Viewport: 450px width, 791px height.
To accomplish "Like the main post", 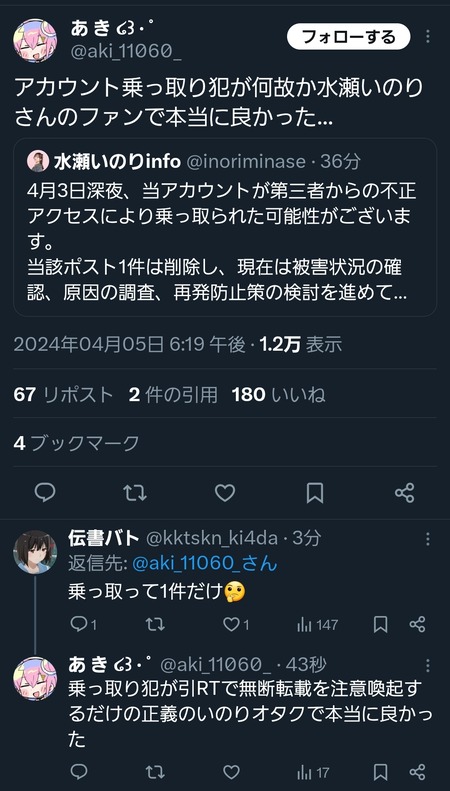I will [225, 492].
